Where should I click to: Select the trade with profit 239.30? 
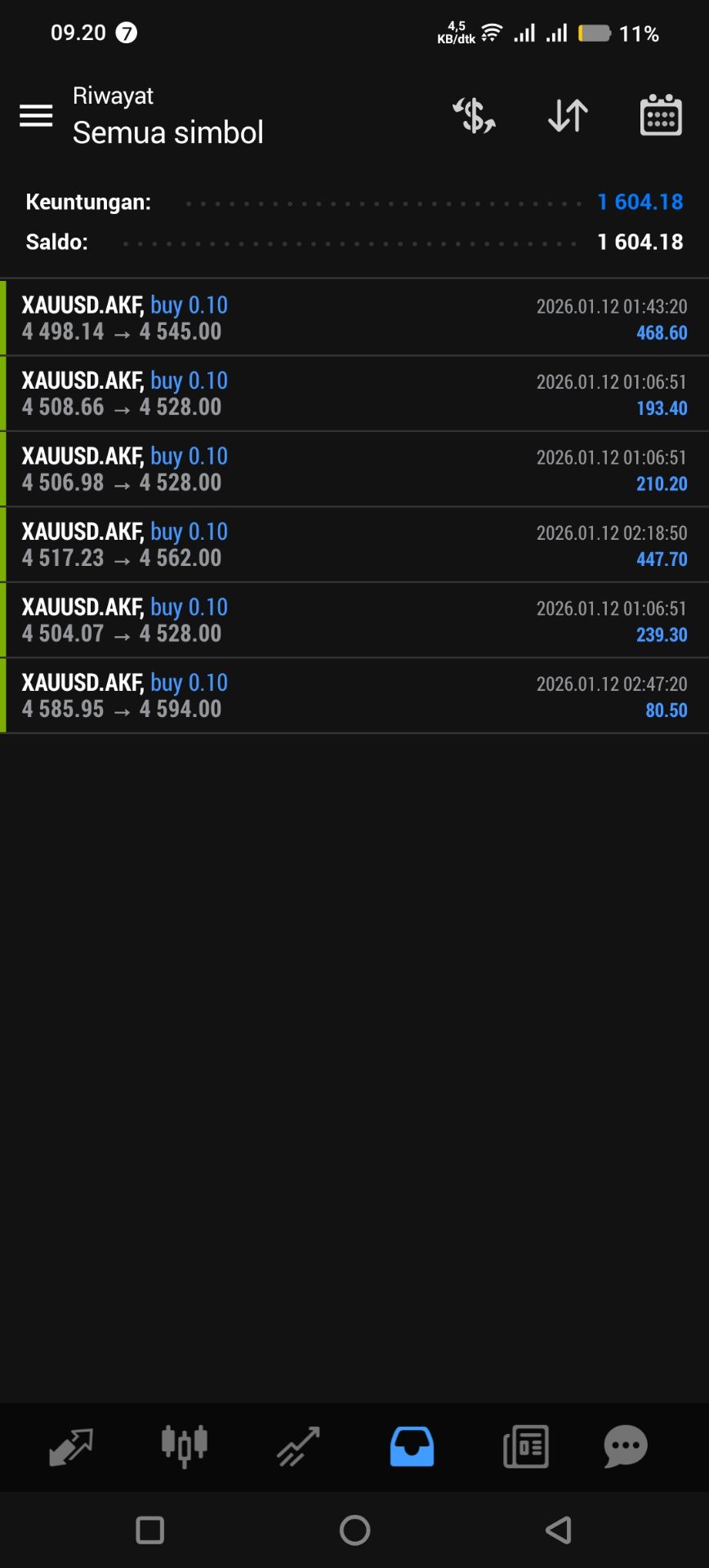[x=354, y=620]
